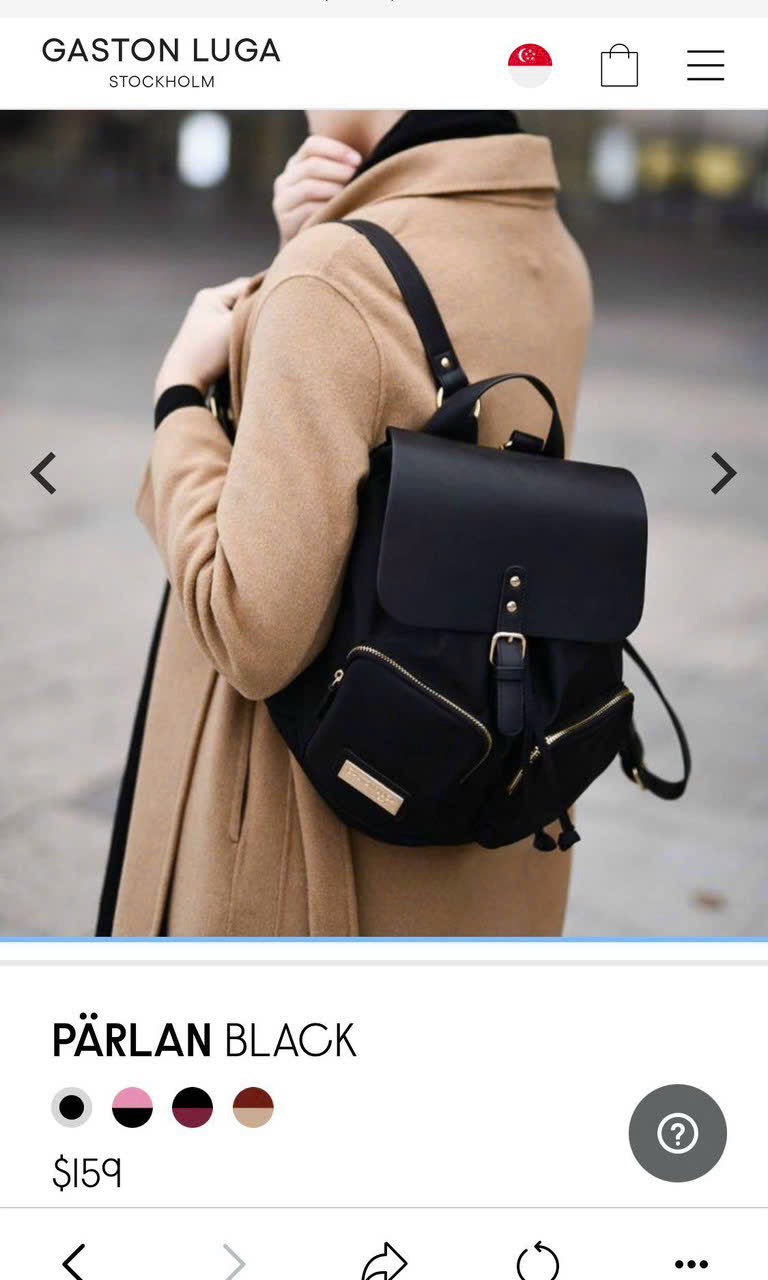Screen dimensions: 768x1280
Task: Reload the page
Action: [538, 1262]
